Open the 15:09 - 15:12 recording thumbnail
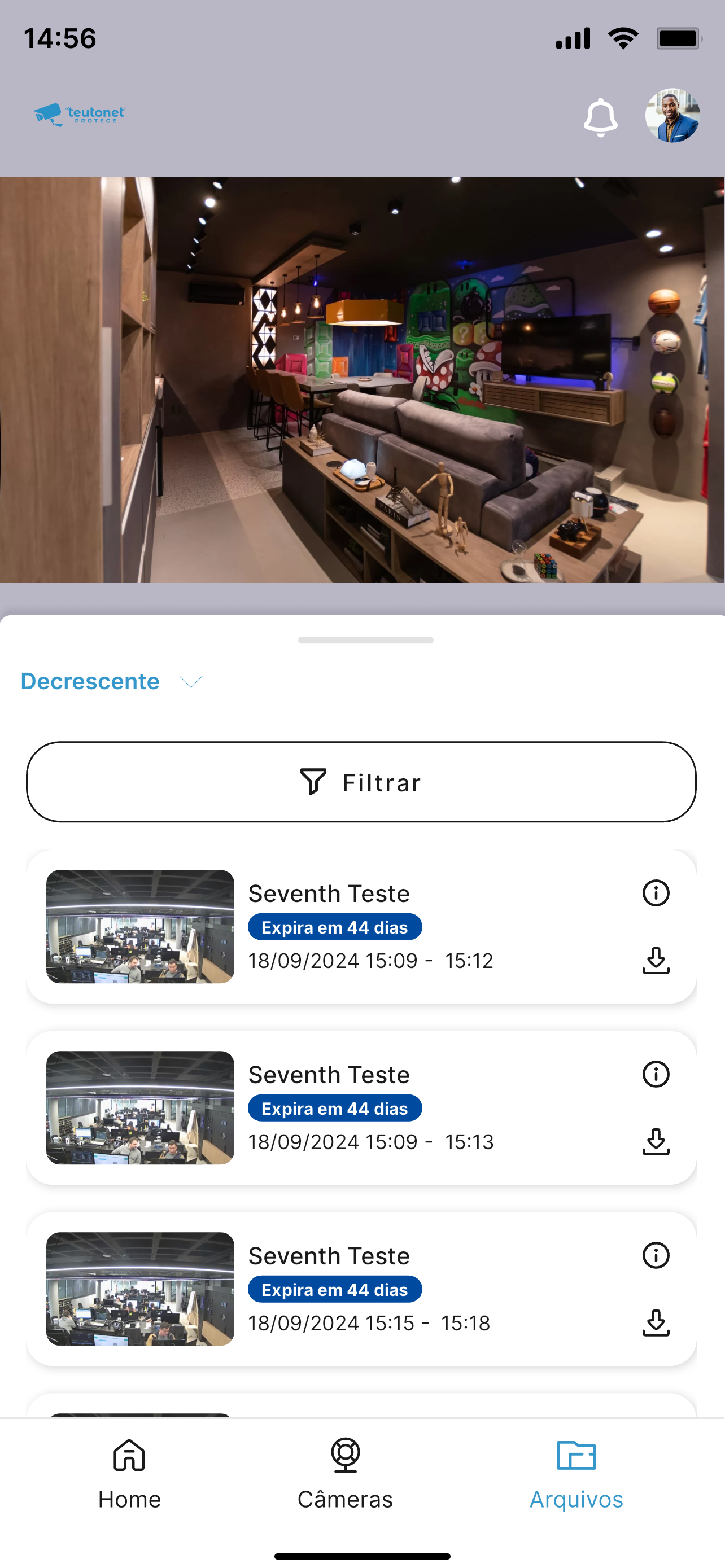725x1568 pixels. tap(140, 926)
